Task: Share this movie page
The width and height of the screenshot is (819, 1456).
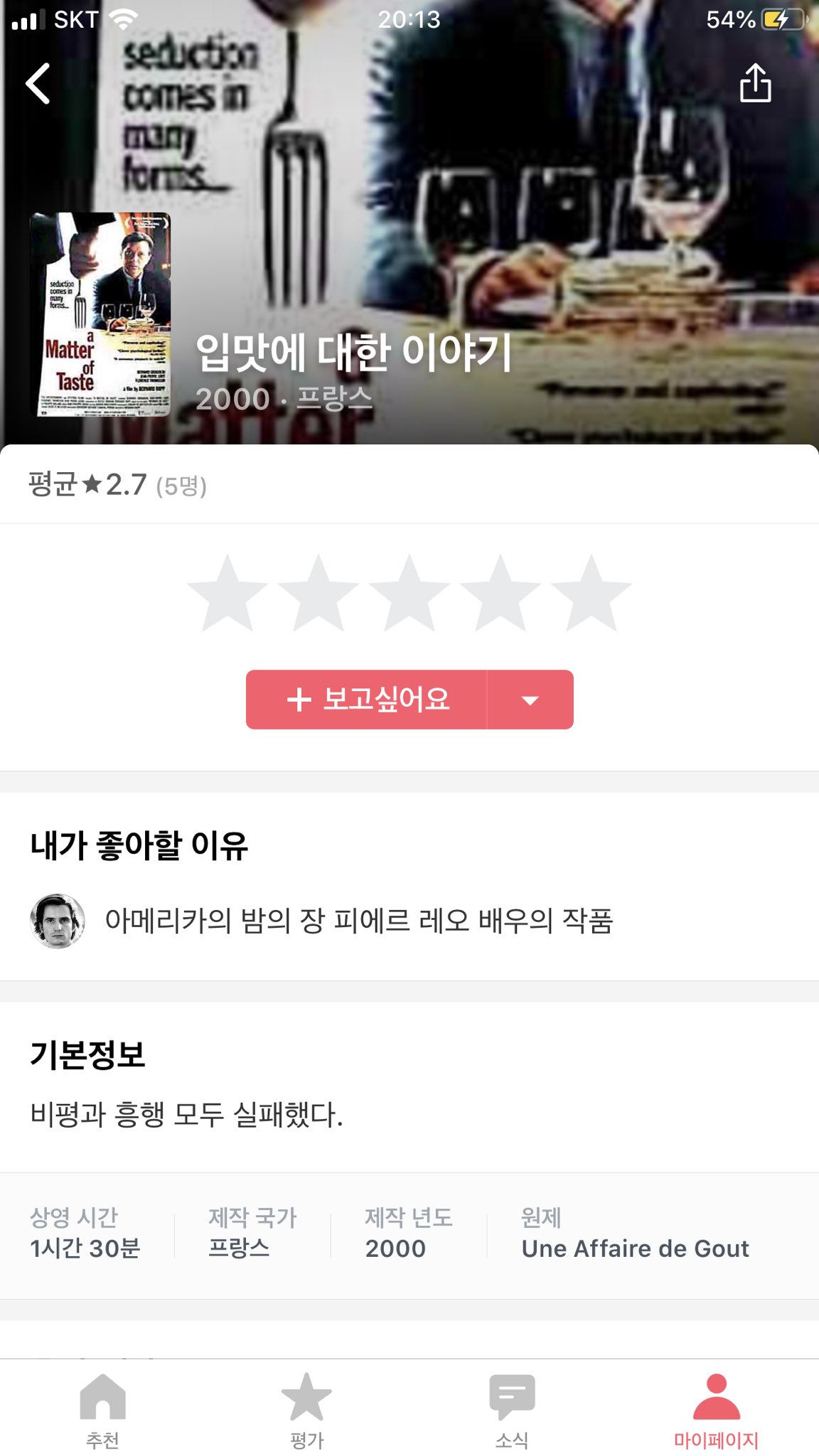Action: [755, 83]
